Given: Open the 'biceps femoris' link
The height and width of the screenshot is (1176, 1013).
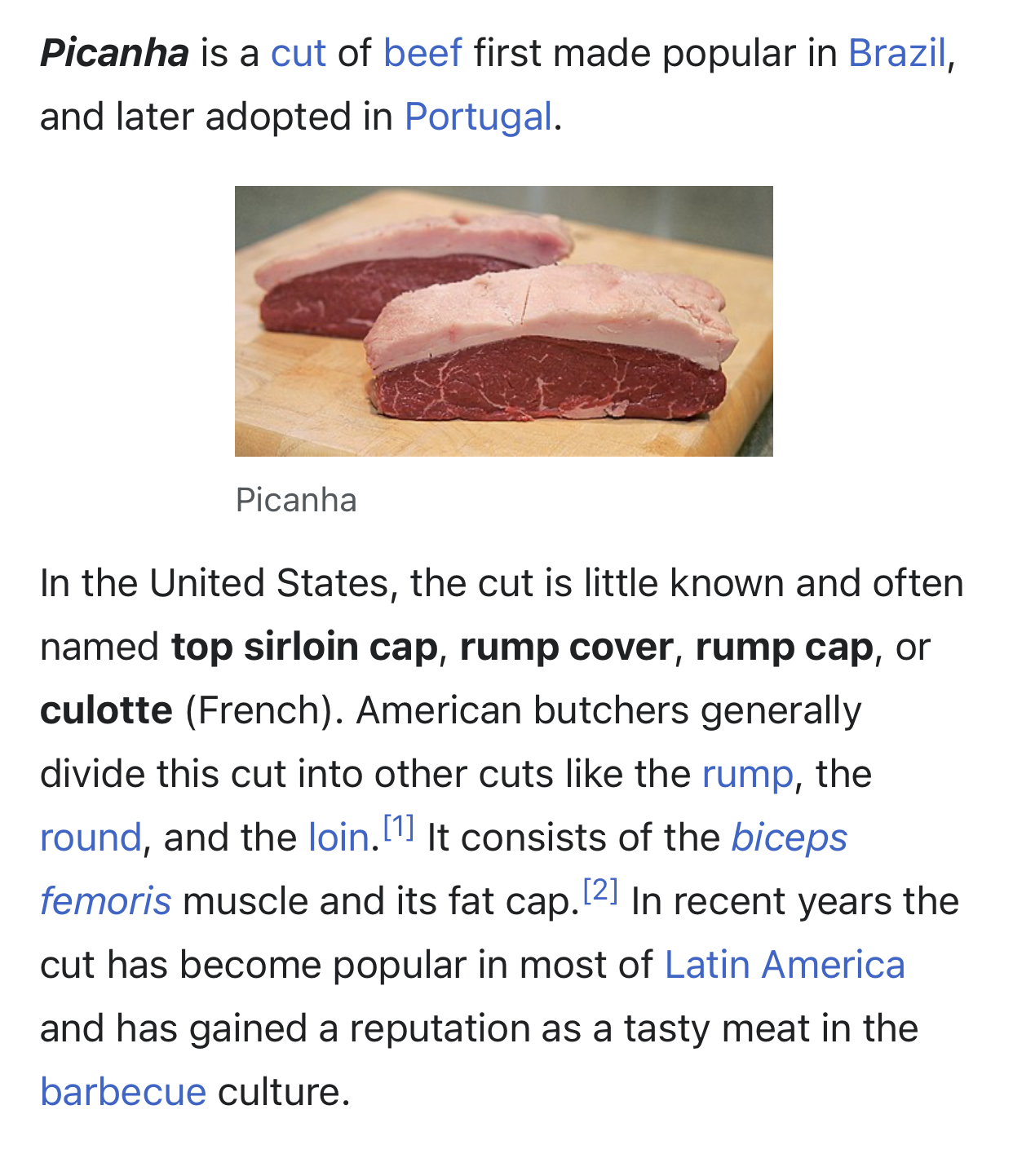Looking at the screenshot, I should click(x=789, y=838).
